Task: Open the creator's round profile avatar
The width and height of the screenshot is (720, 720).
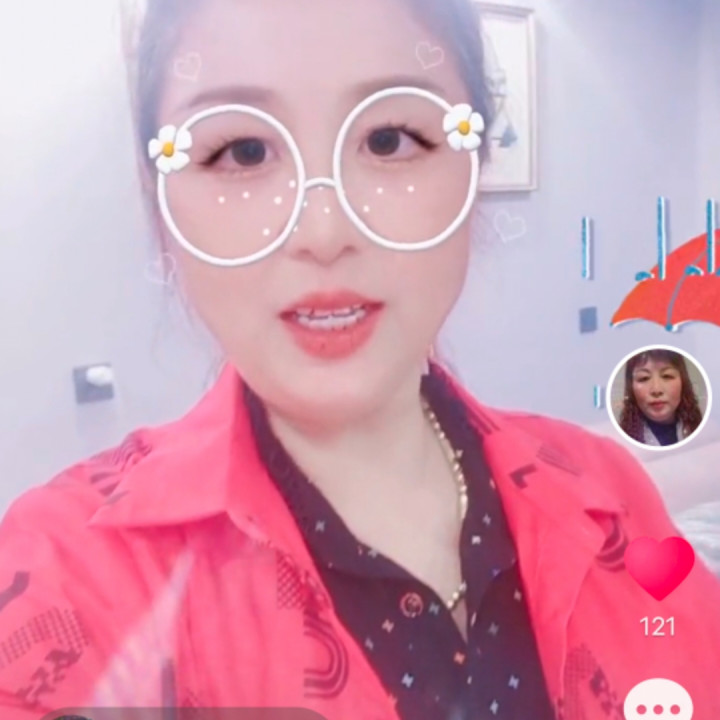Action: (x=658, y=398)
